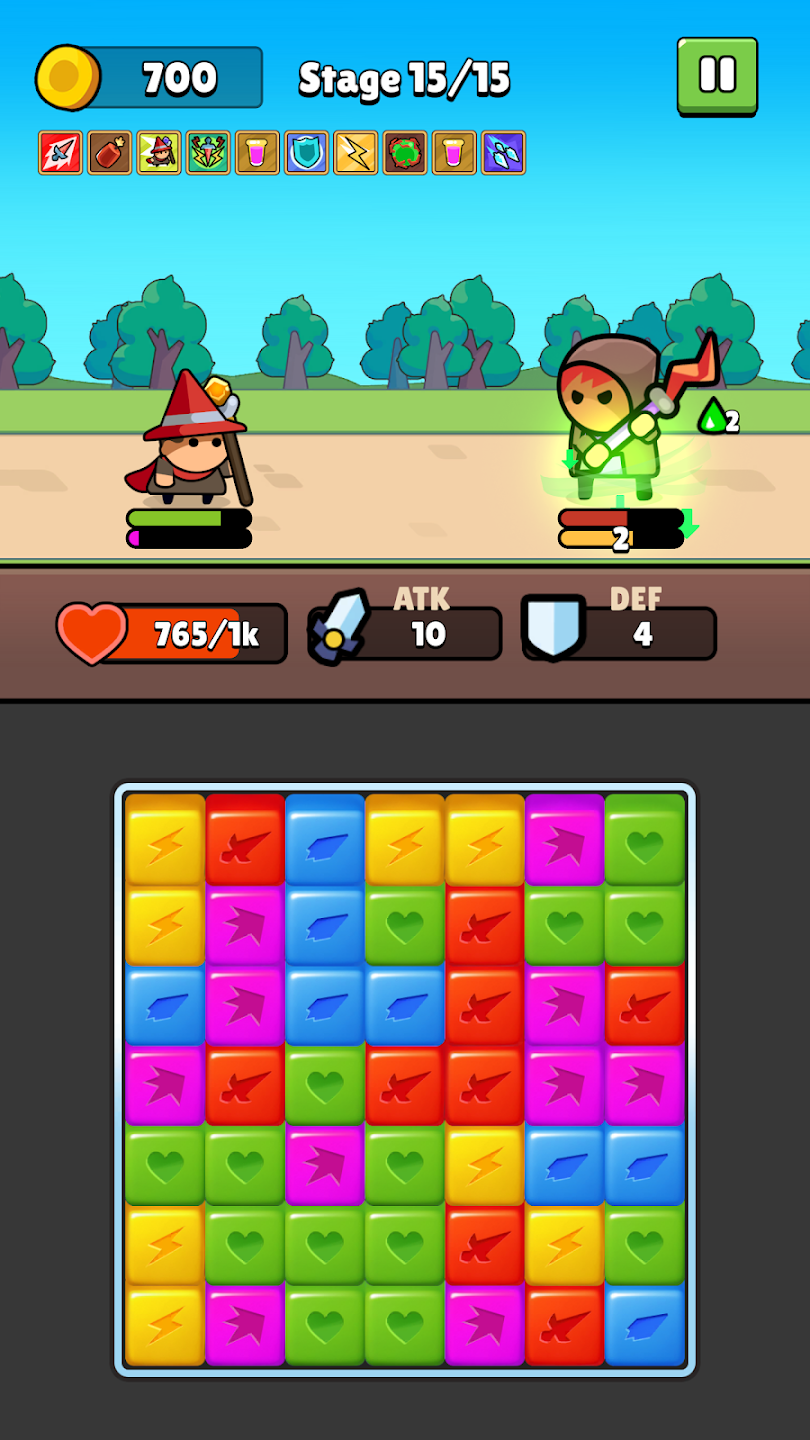810x1440 pixels.
Task: Pop the red sword block between yellow and blue blocks
Action: (245, 839)
